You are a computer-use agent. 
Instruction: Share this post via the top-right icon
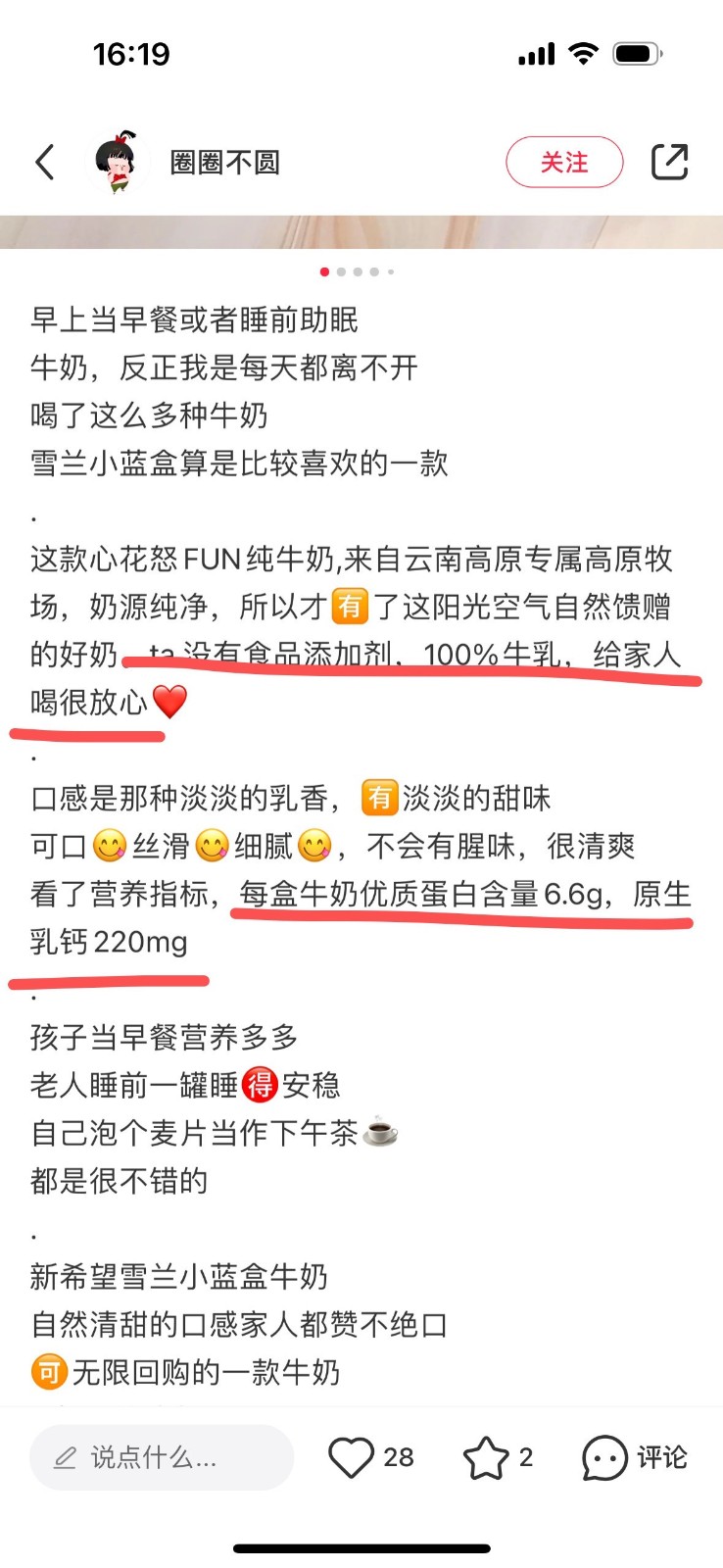[x=669, y=162]
